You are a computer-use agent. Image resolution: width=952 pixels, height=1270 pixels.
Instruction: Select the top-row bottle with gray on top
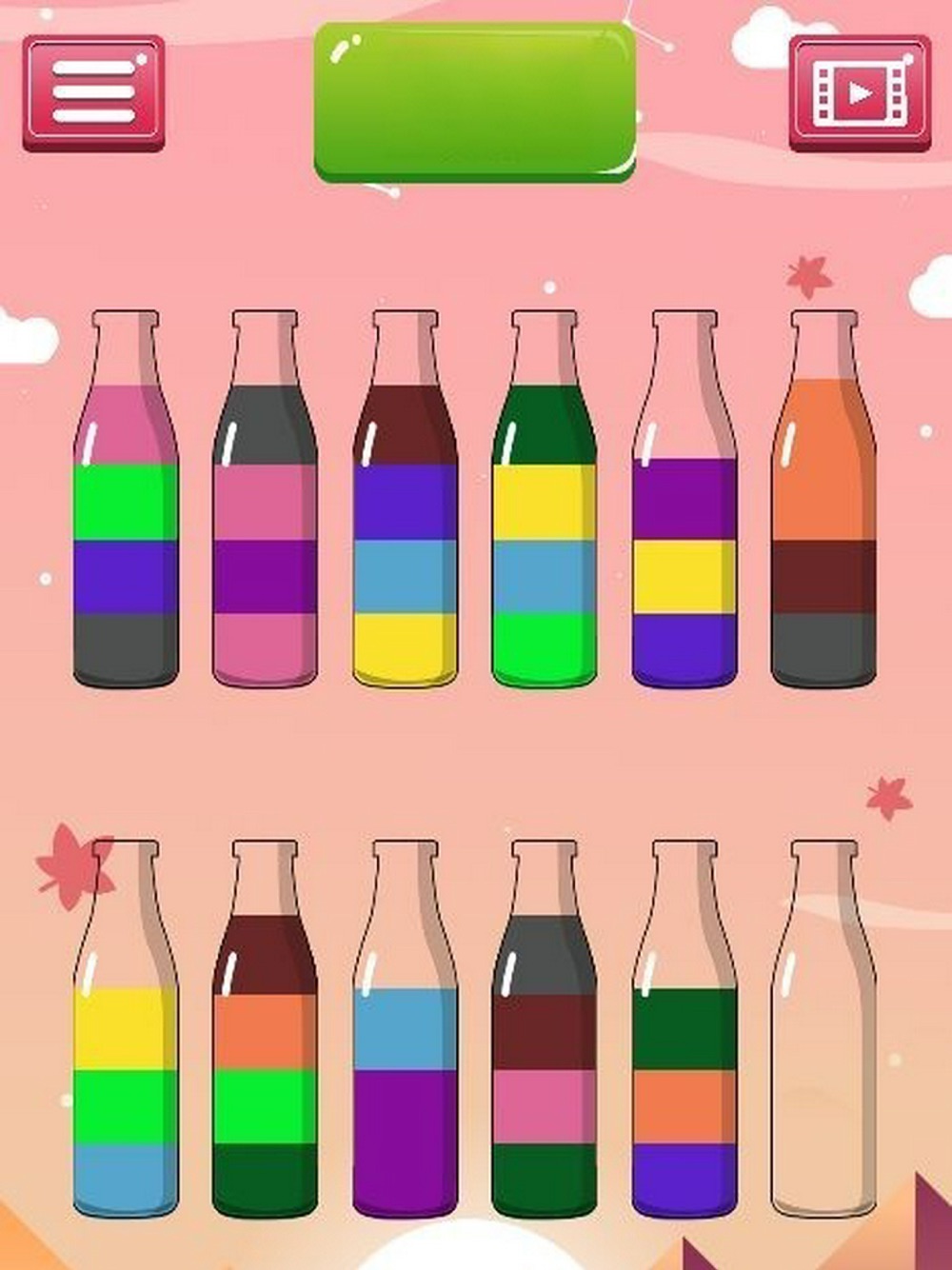265,514
